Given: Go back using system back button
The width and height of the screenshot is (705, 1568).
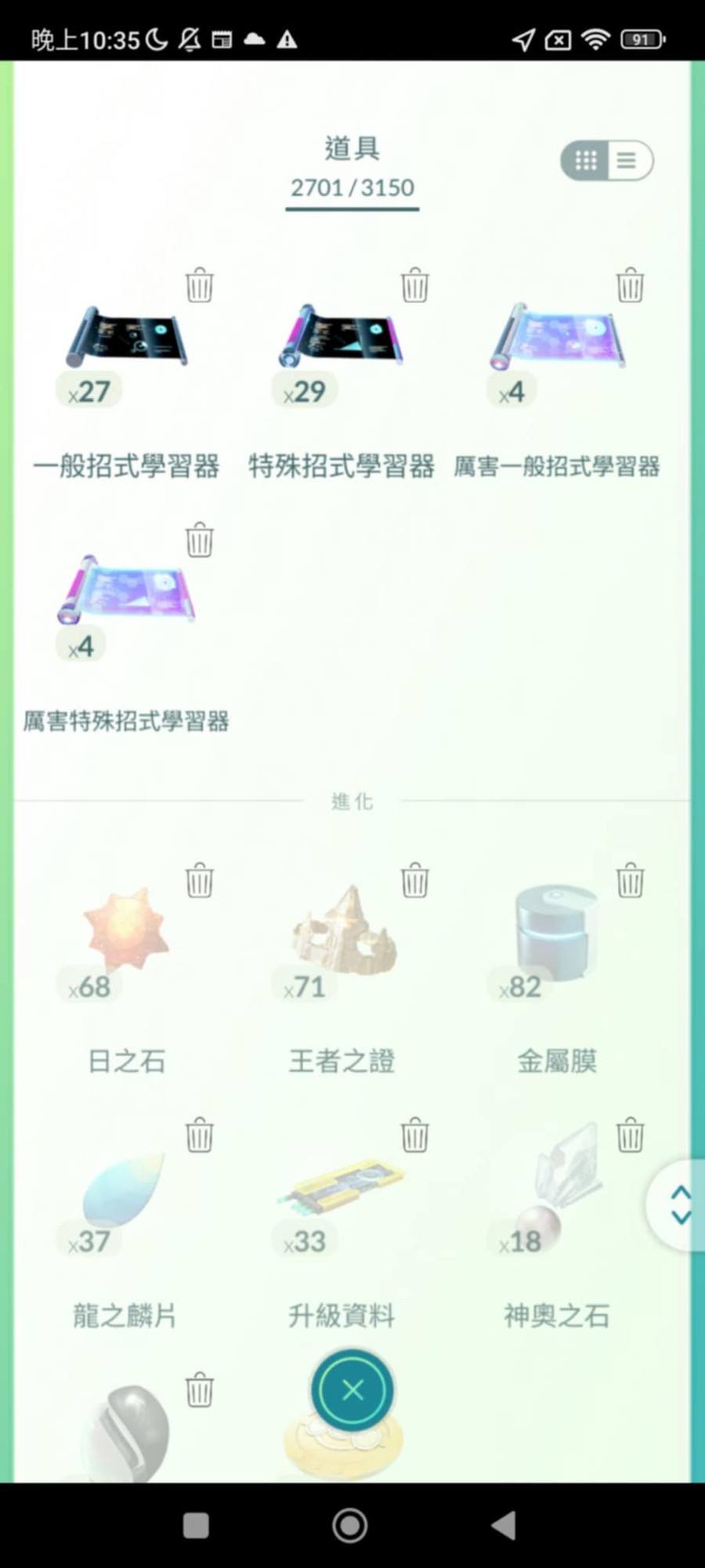Looking at the screenshot, I should coord(504,1525).
